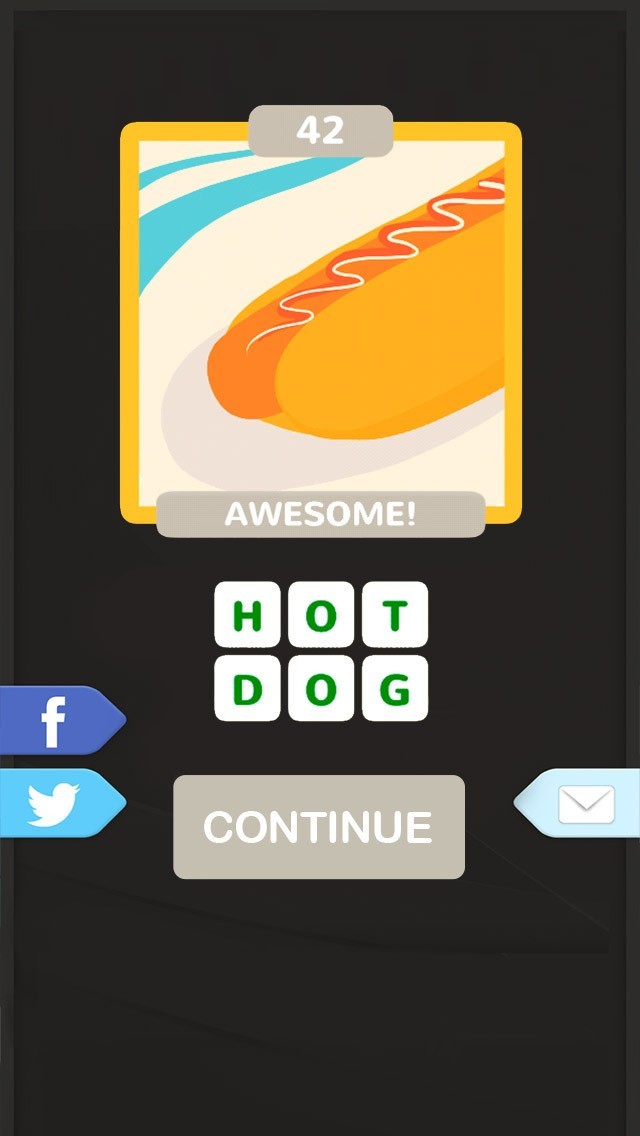Viewport: 640px width, 1136px height.
Task: Tap the Continue button
Action: 319,827
